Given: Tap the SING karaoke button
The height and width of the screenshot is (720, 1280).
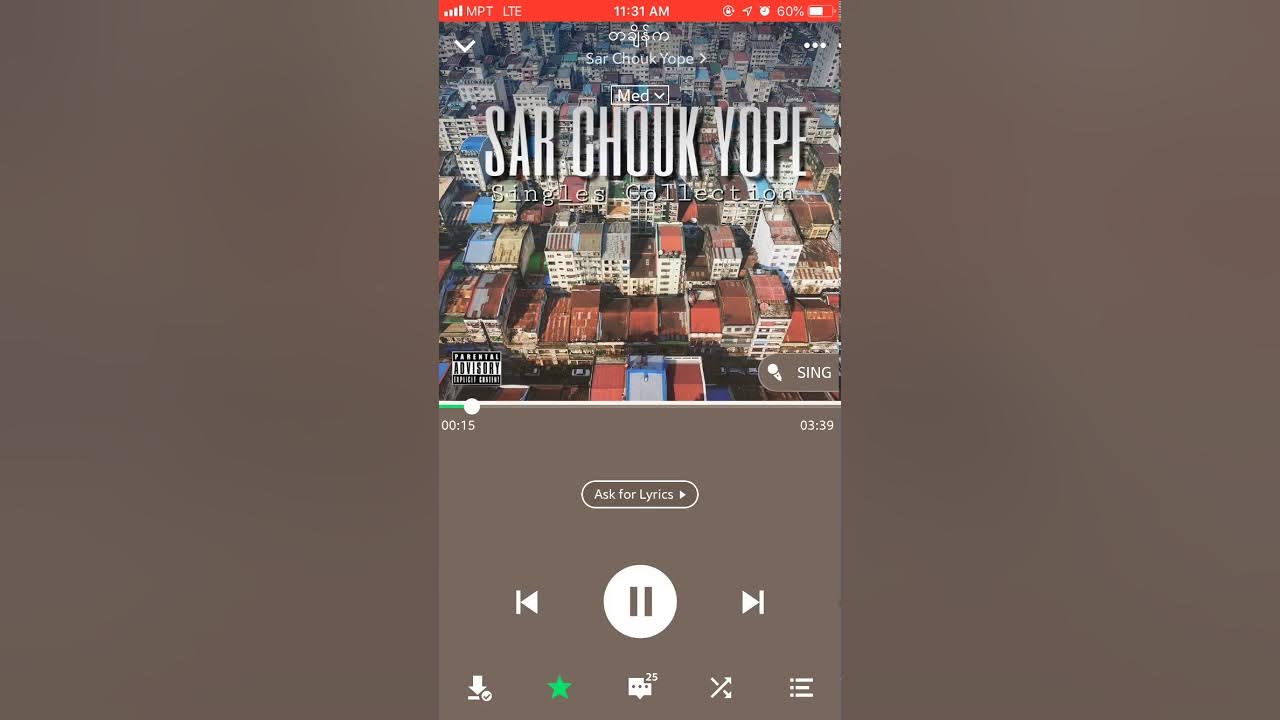Looking at the screenshot, I should tap(800, 372).
